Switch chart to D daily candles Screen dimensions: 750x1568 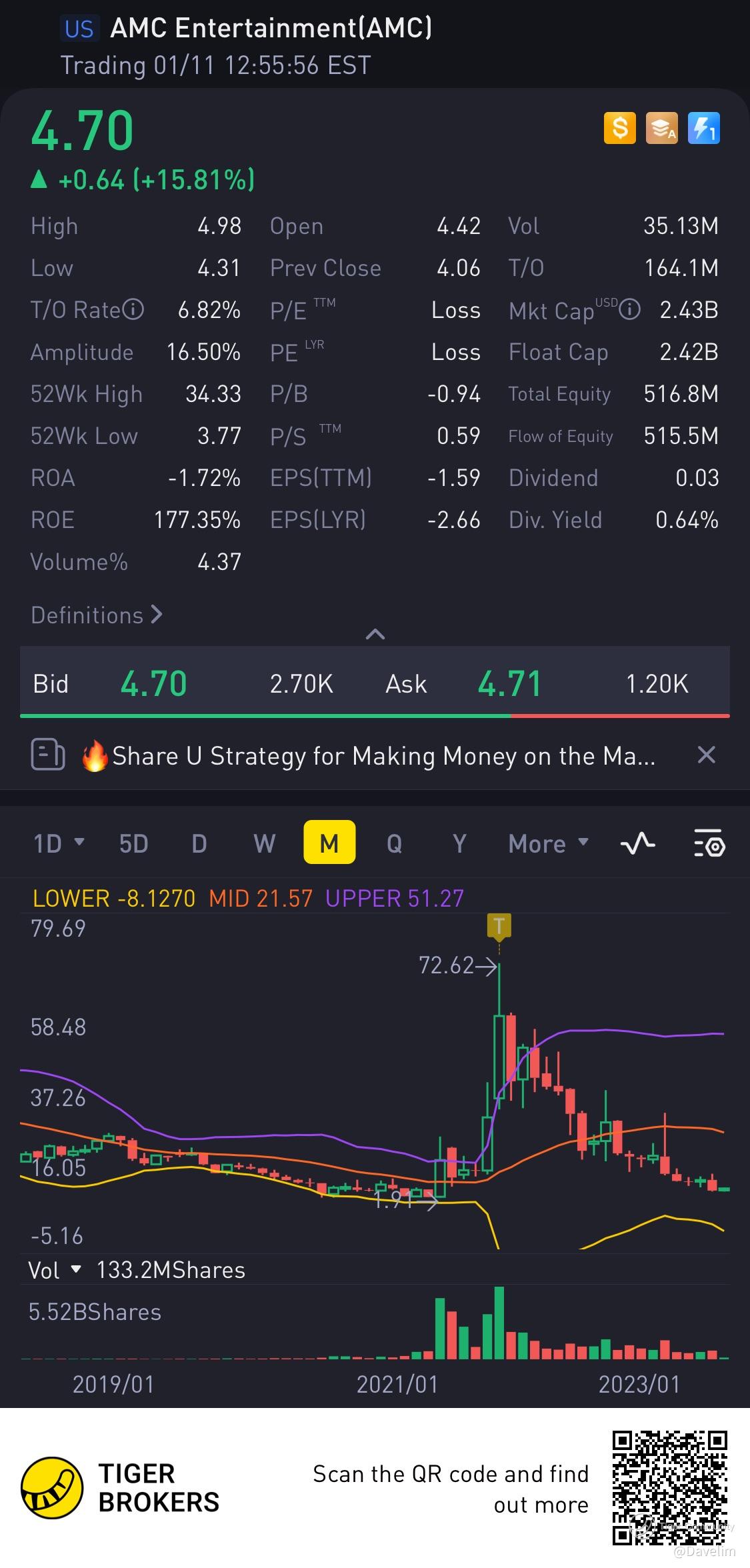pos(199,844)
